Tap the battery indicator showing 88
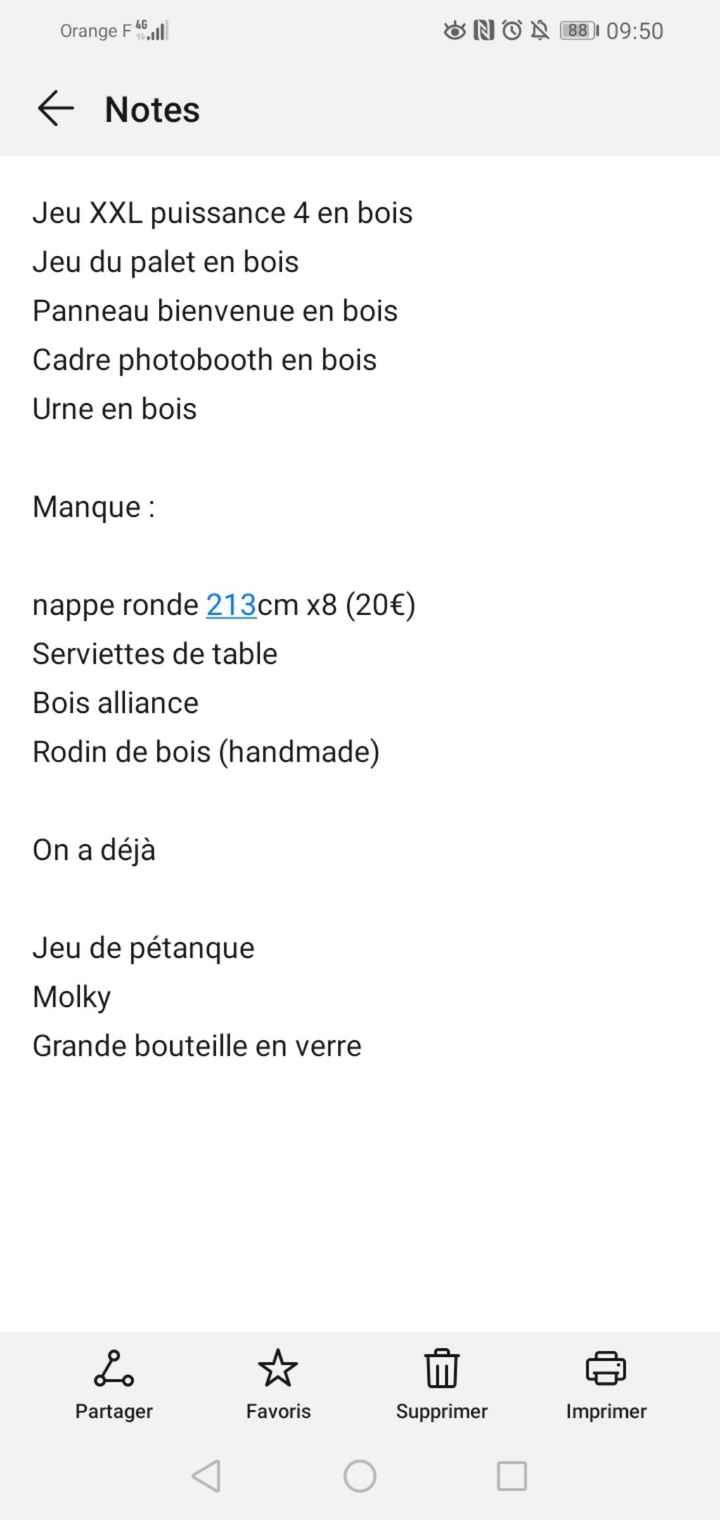 578,30
